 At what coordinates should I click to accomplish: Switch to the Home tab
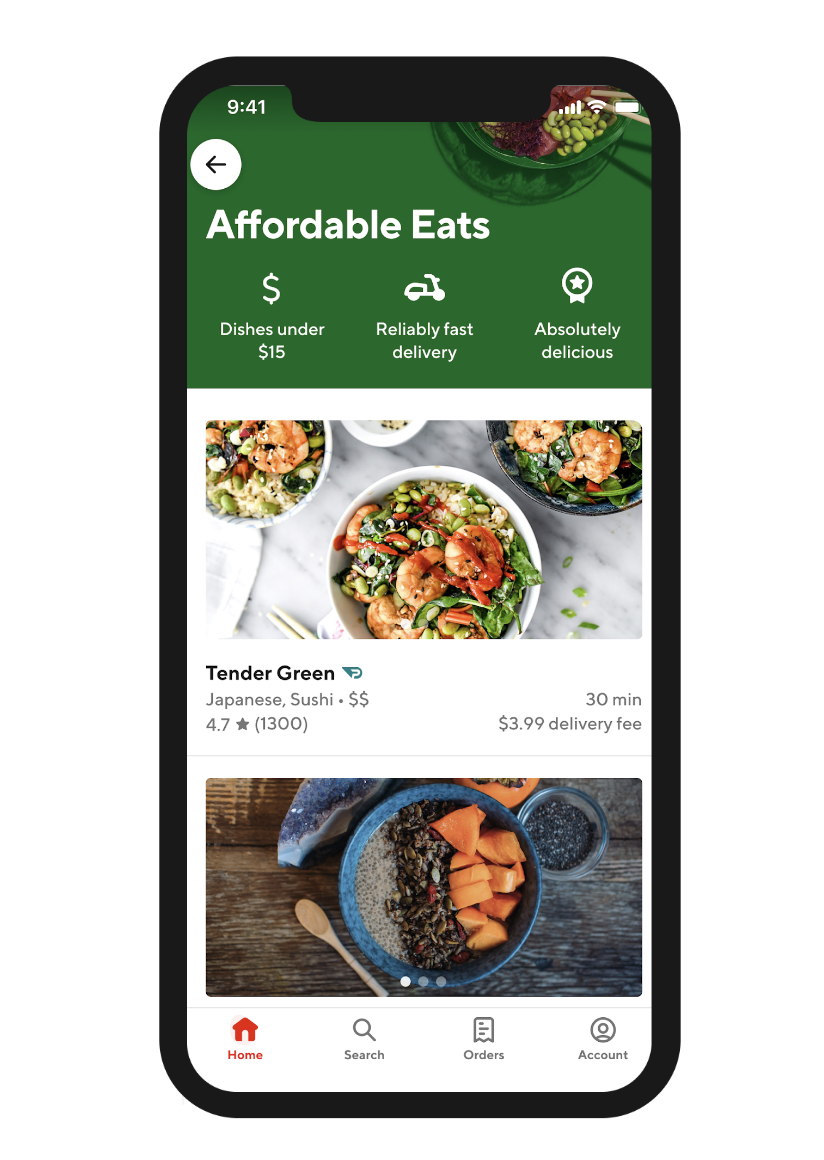click(x=245, y=1039)
